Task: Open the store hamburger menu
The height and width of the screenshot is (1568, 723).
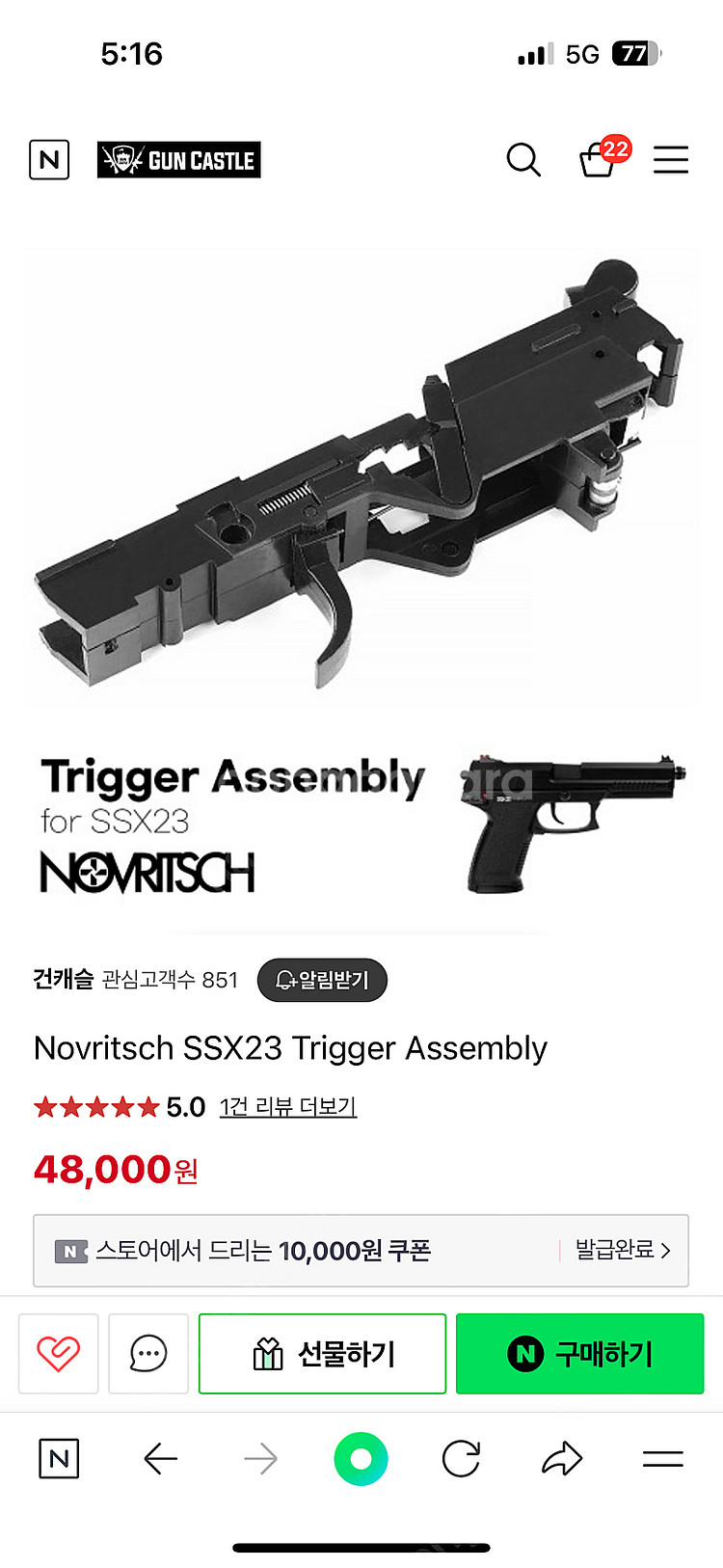Action: [671, 160]
